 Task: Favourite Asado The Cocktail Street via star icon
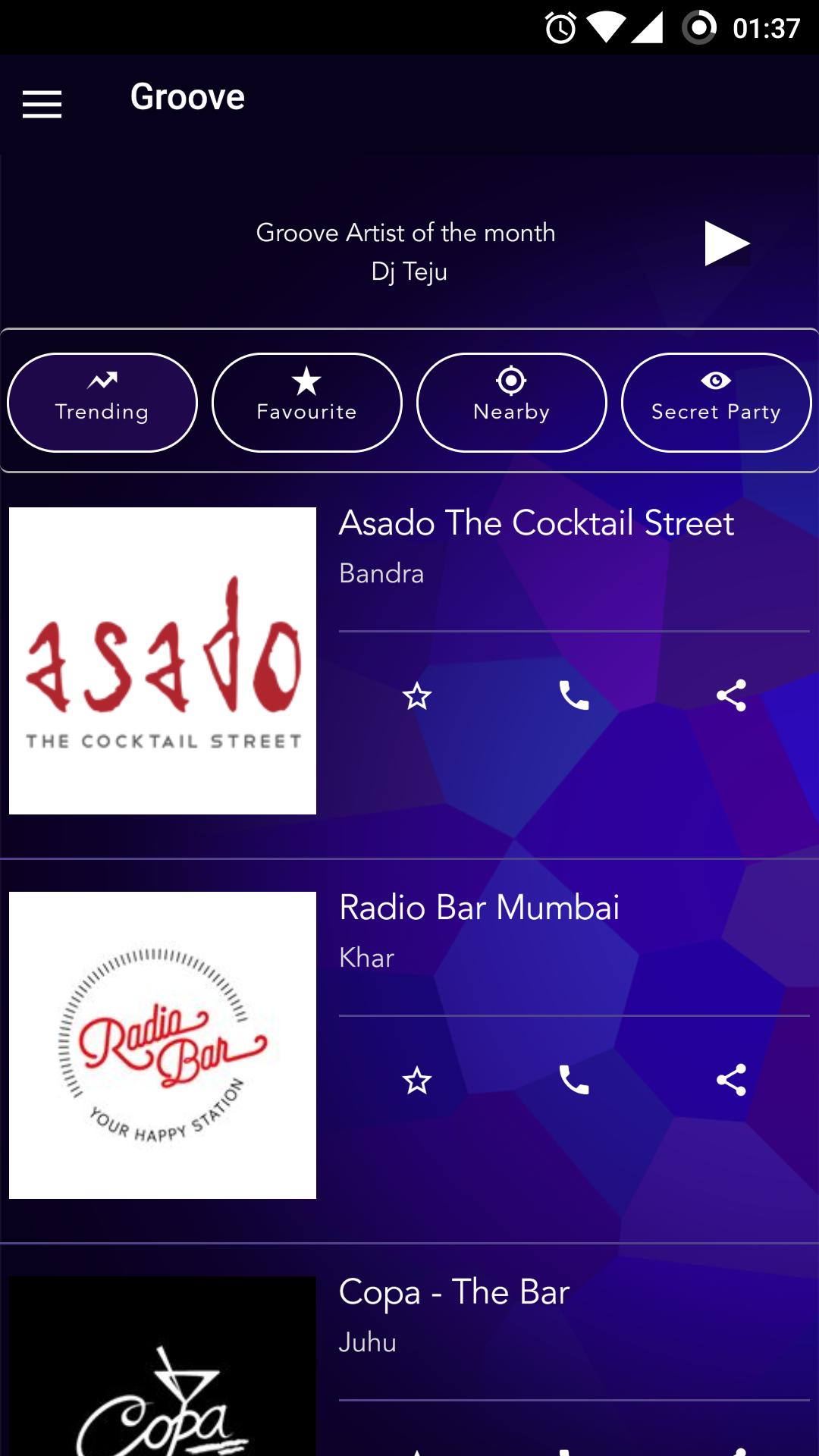416,698
